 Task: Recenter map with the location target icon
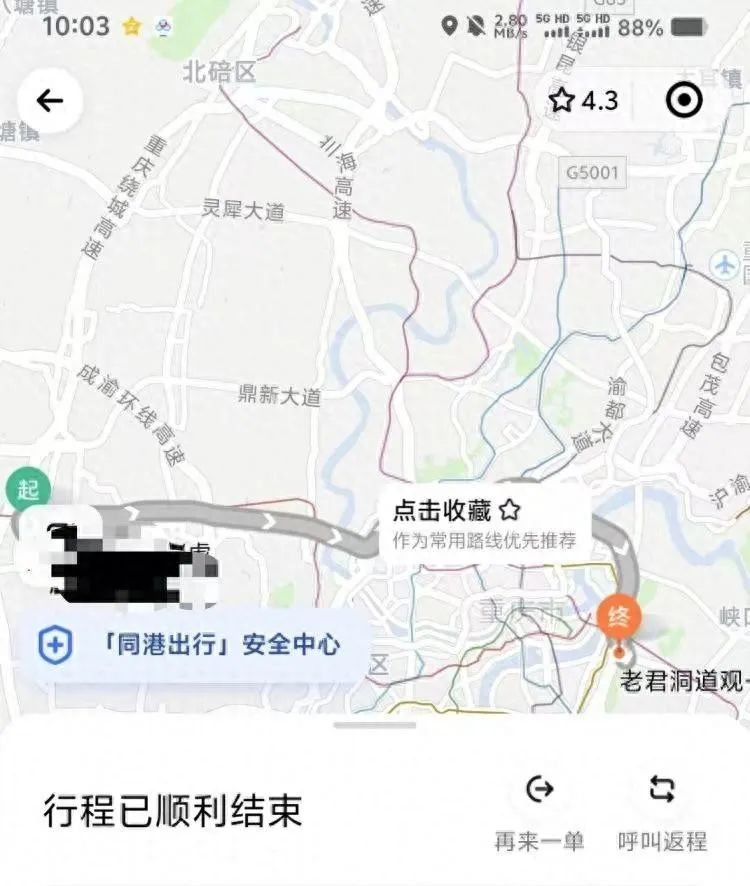tap(684, 100)
